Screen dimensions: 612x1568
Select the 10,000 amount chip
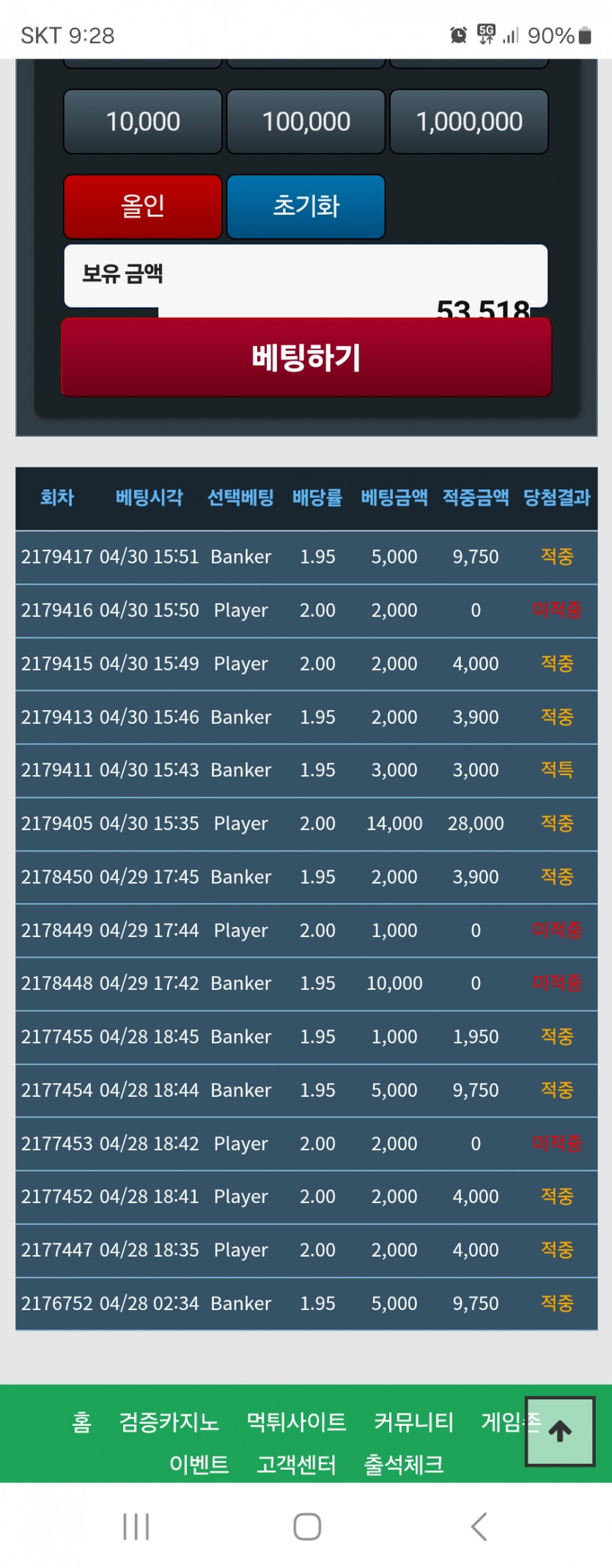coord(143,122)
